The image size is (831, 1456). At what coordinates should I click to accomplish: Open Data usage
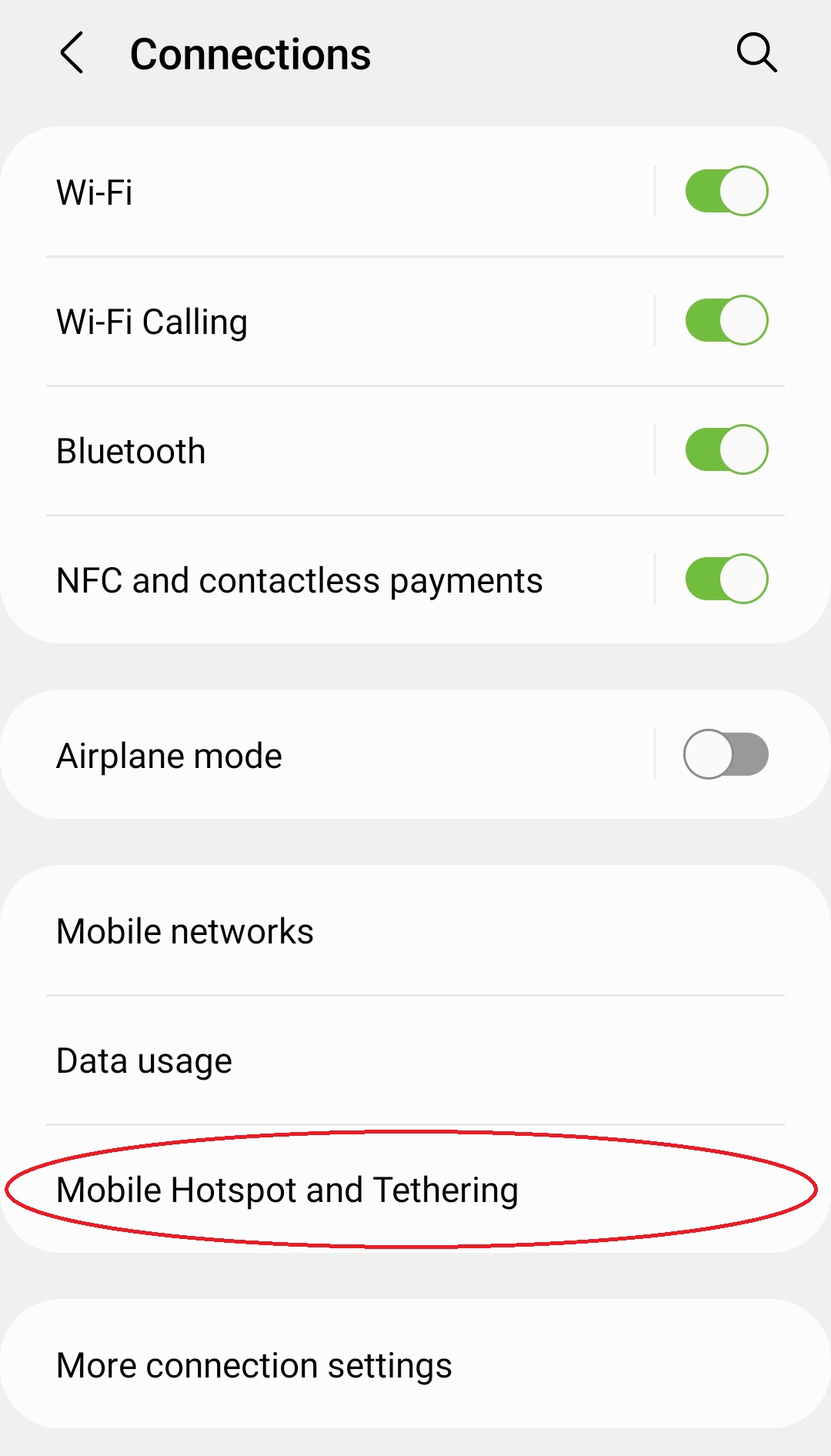tap(308, 1060)
